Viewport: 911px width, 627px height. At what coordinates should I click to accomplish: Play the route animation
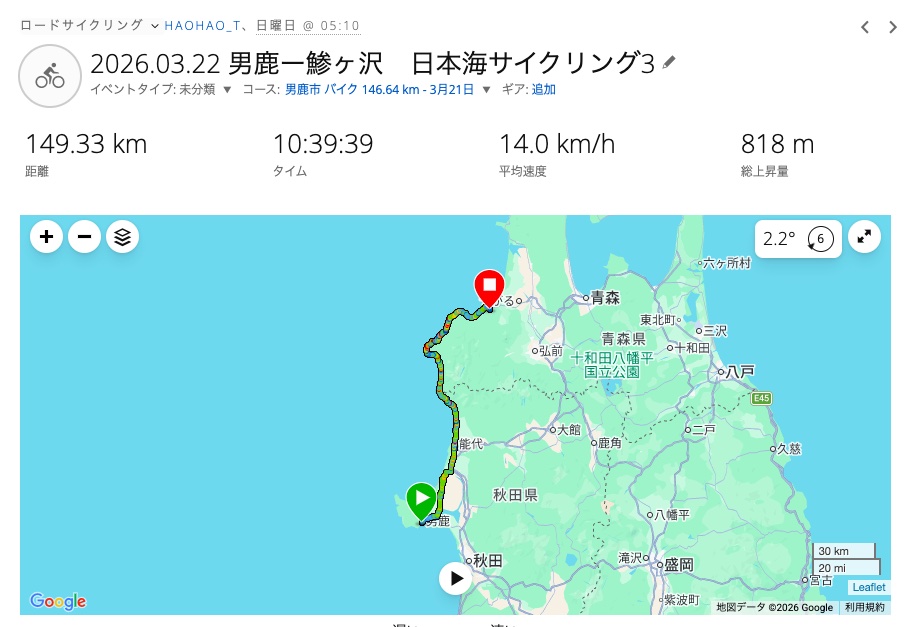point(456,578)
